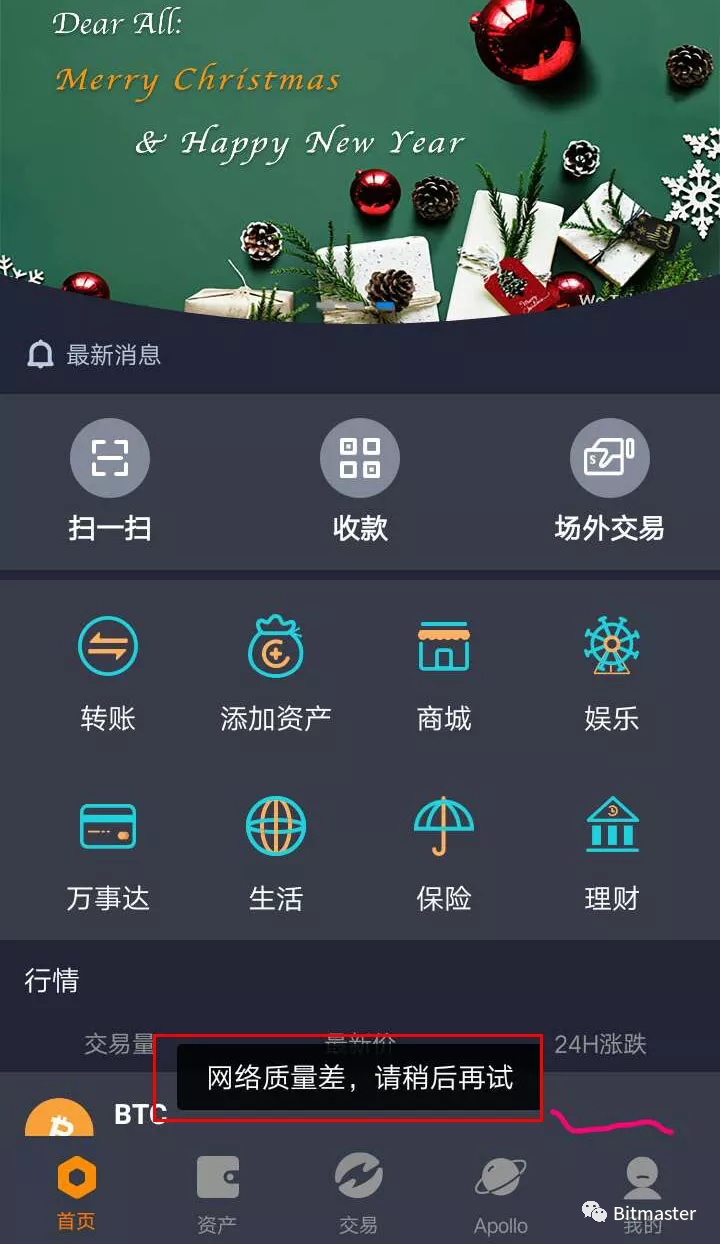The image size is (720, 1244).
Task: Open the 商城 mall
Action: (x=443, y=670)
